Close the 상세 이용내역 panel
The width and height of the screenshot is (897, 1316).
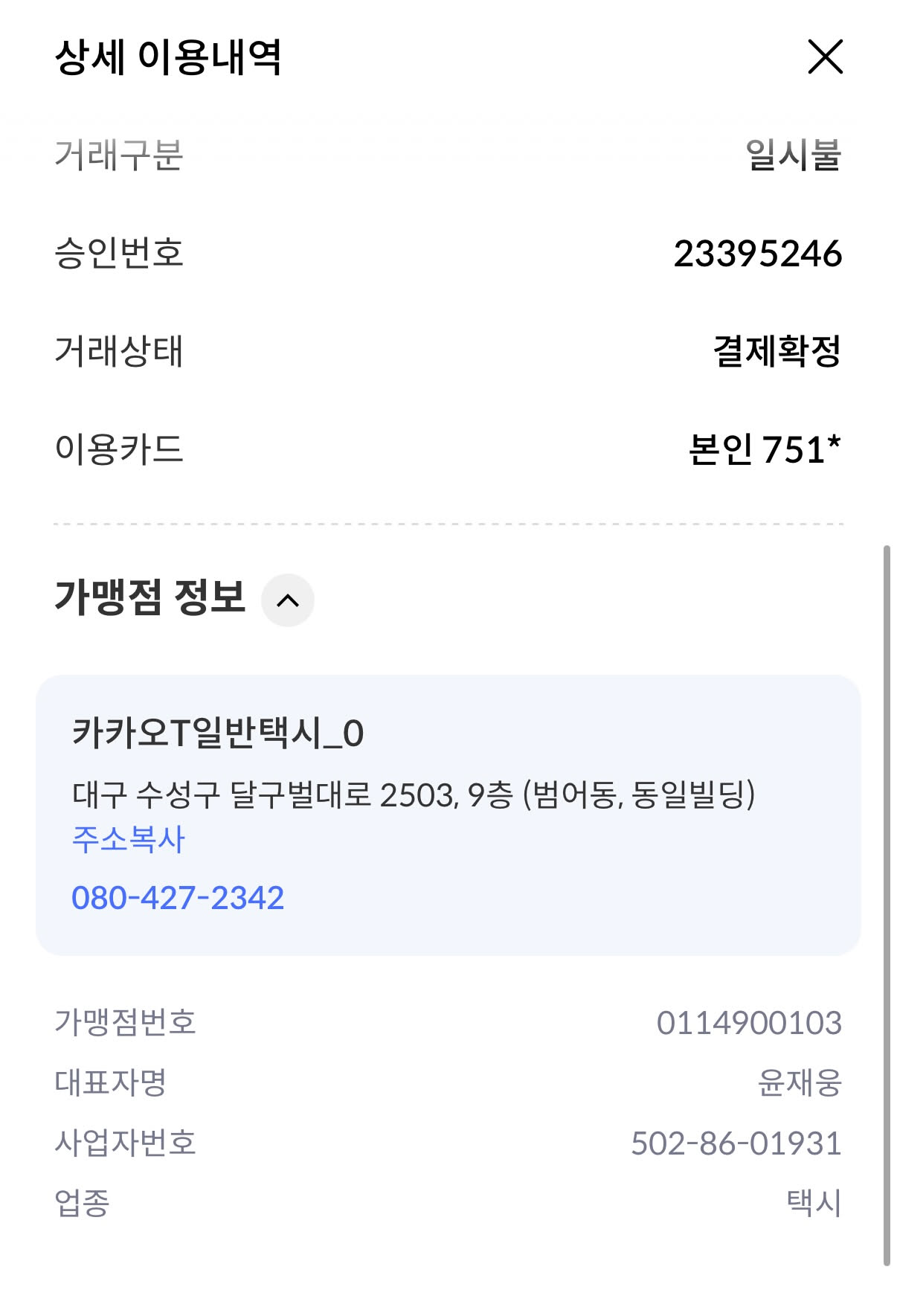click(x=825, y=57)
